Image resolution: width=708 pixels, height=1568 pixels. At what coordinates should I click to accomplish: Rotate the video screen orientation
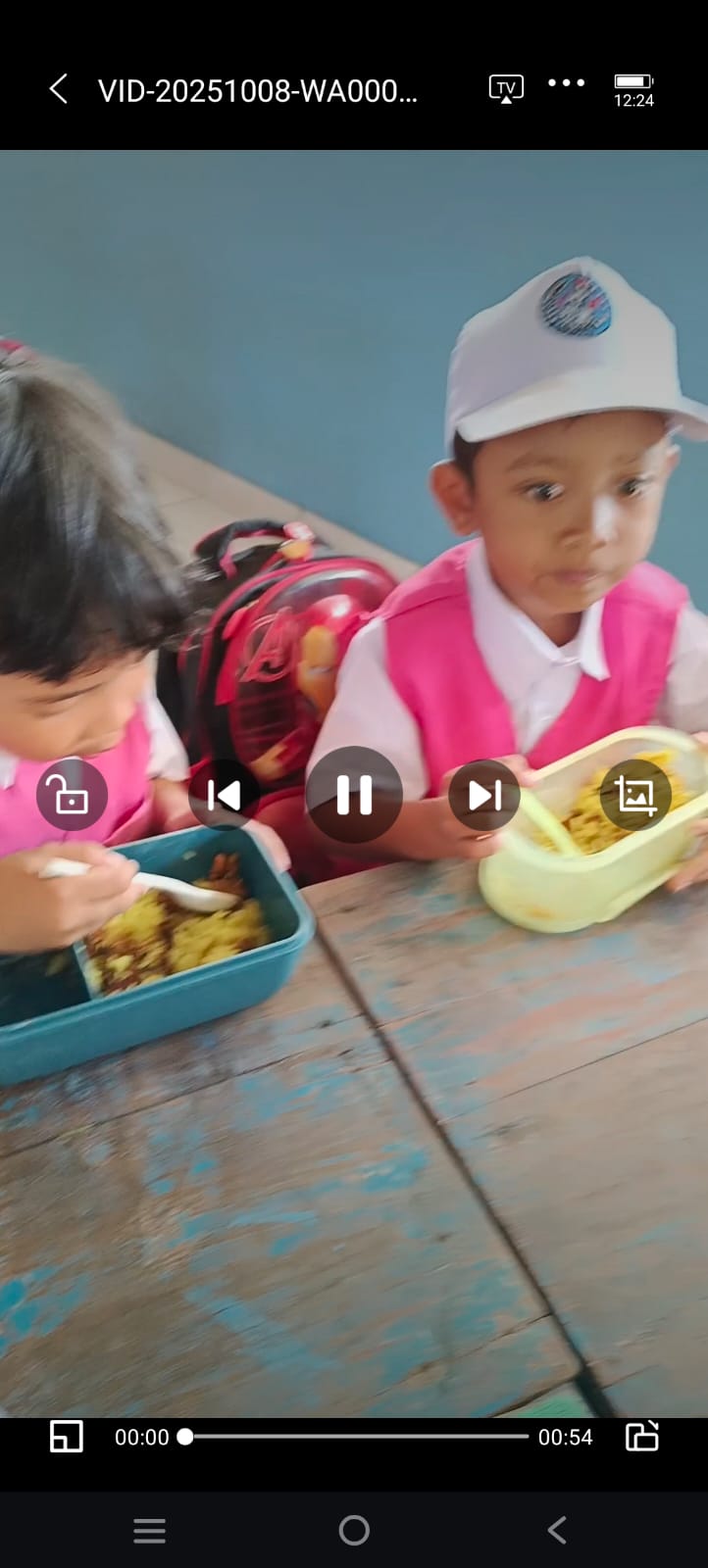tap(642, 1437)
